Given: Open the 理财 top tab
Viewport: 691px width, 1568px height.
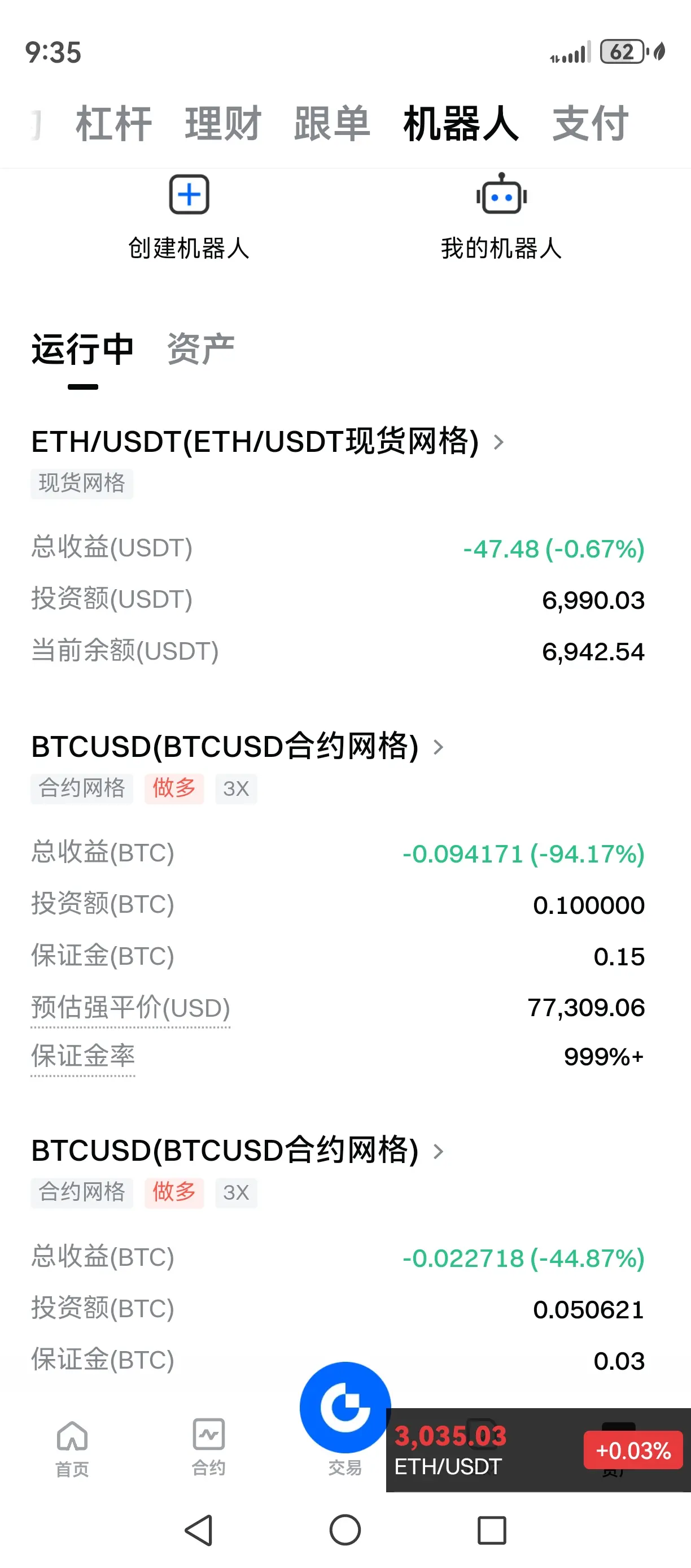Looking at the screenshot, I should (x=222, y=124).
